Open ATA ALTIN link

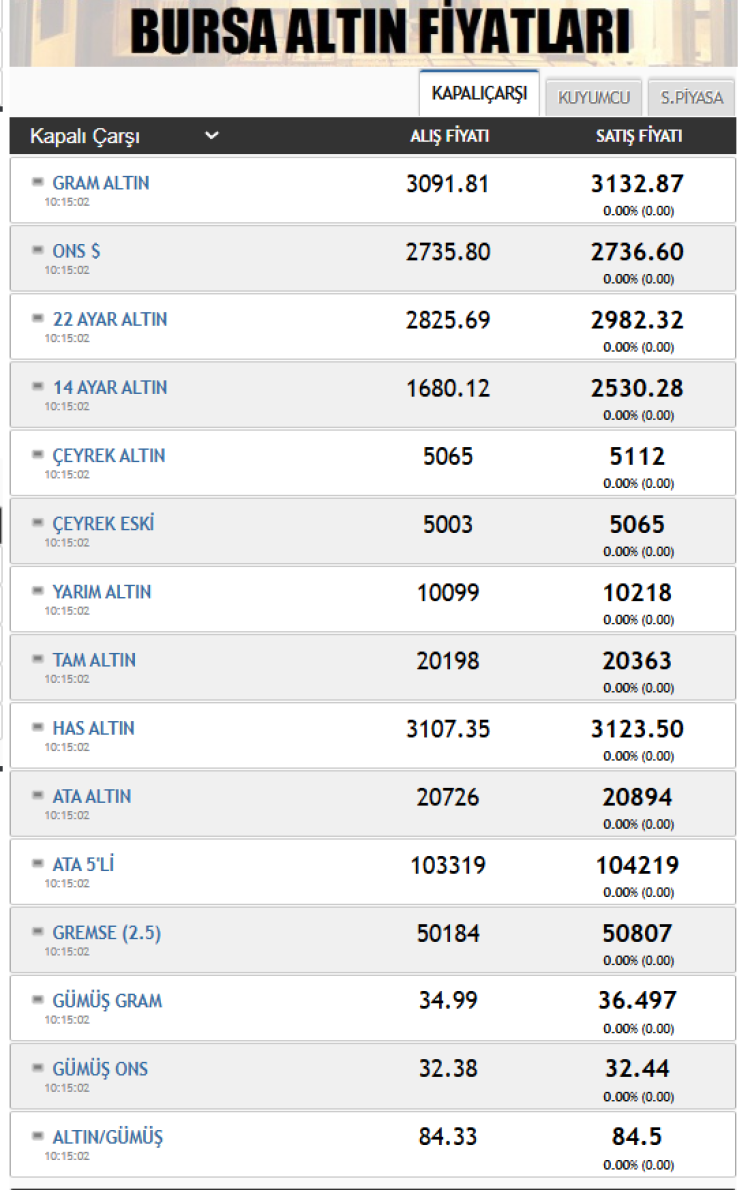tap(92, 796)
